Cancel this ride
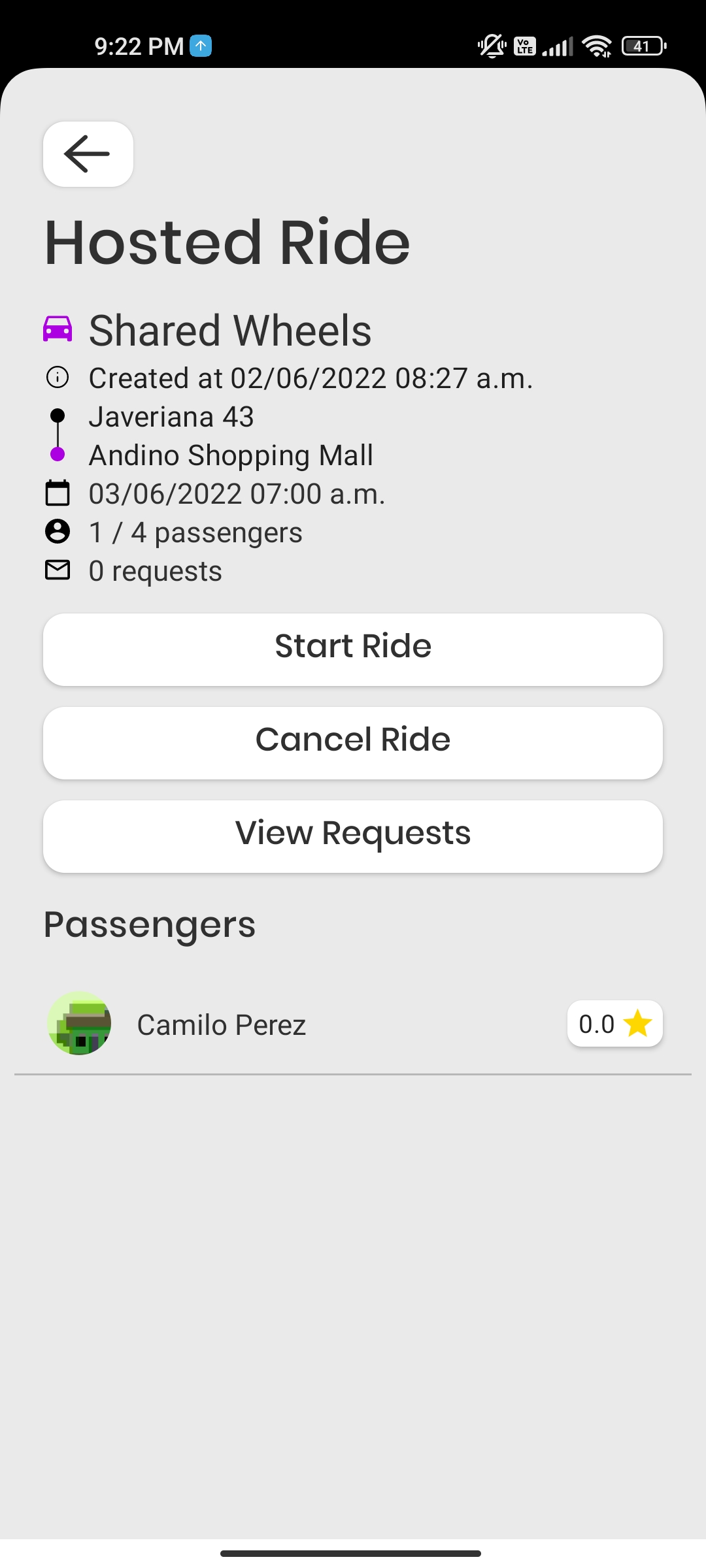706x1568 pixels. [x=353, y=742]
